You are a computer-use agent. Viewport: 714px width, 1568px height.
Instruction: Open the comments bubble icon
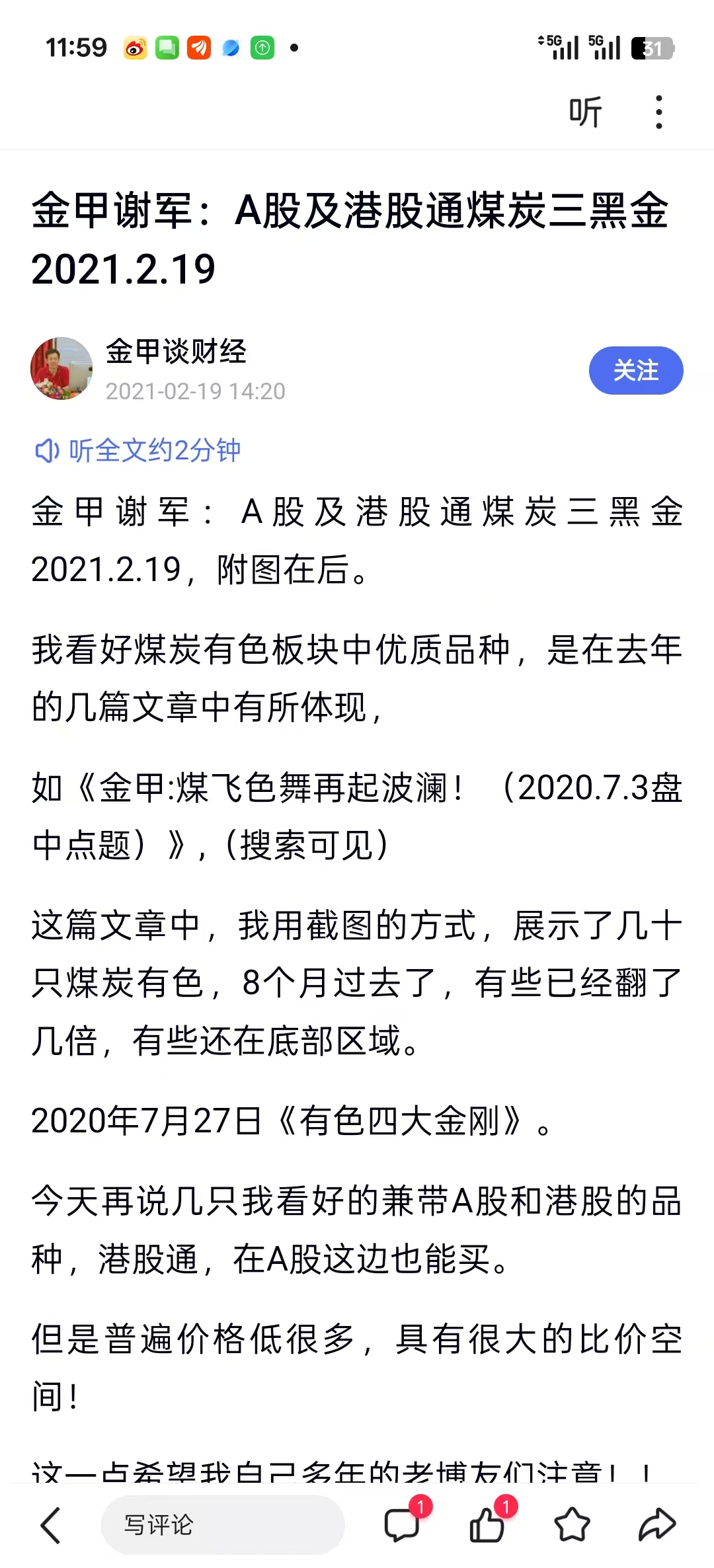[x=402, y=1525]
